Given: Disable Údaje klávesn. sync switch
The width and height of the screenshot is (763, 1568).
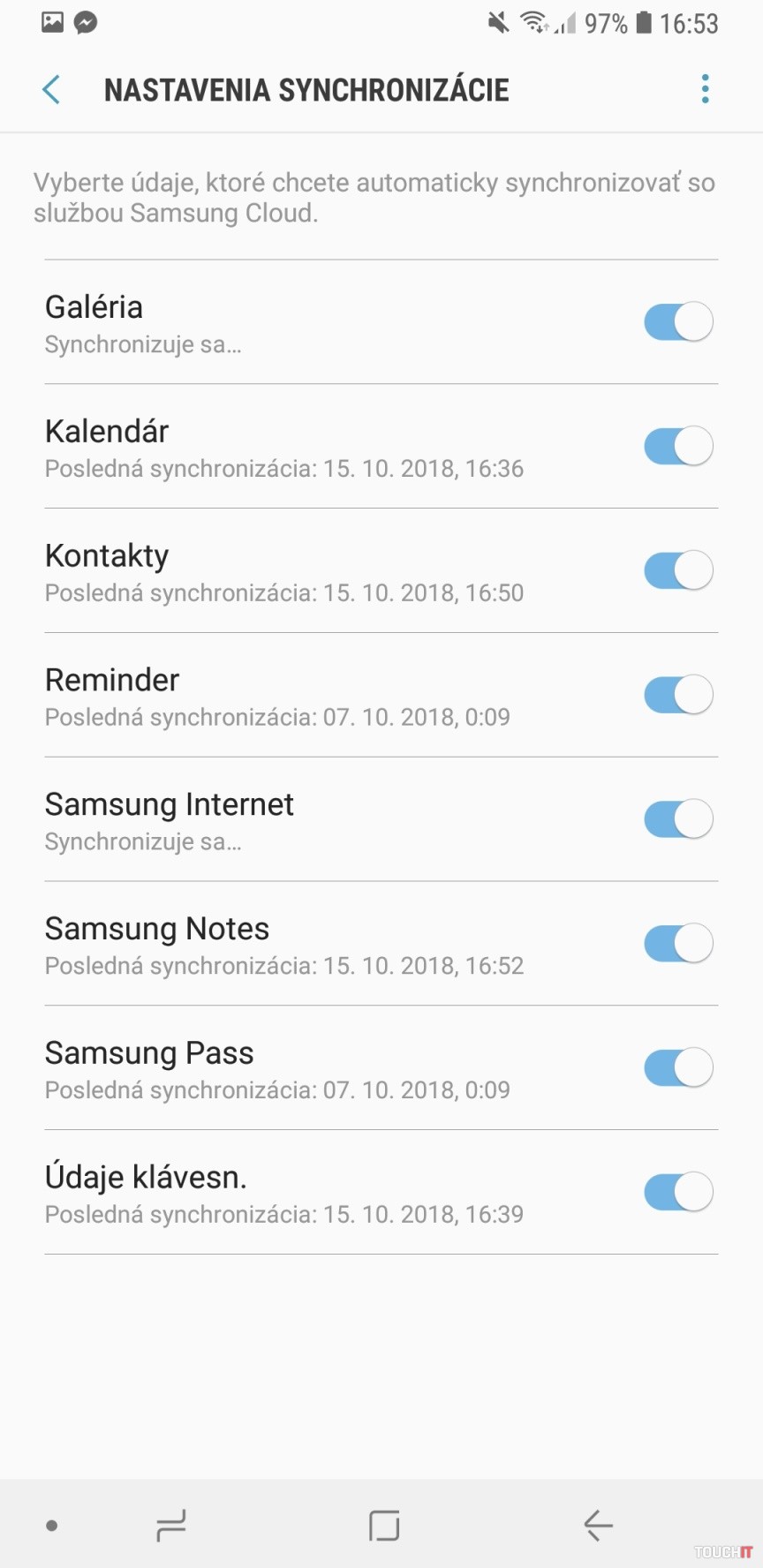Looking at the screenshot, I should click(x=678, y=1193).
